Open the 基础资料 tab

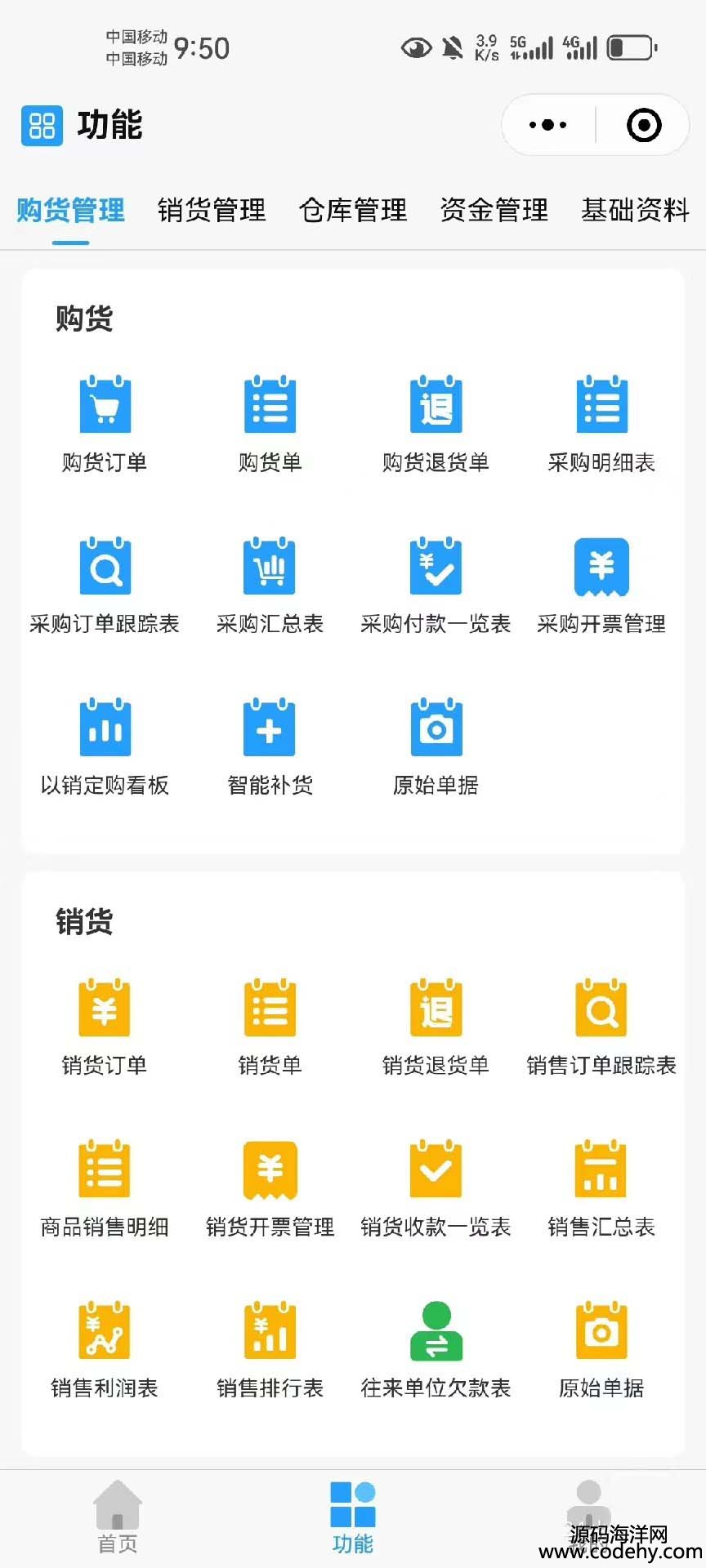636,210
